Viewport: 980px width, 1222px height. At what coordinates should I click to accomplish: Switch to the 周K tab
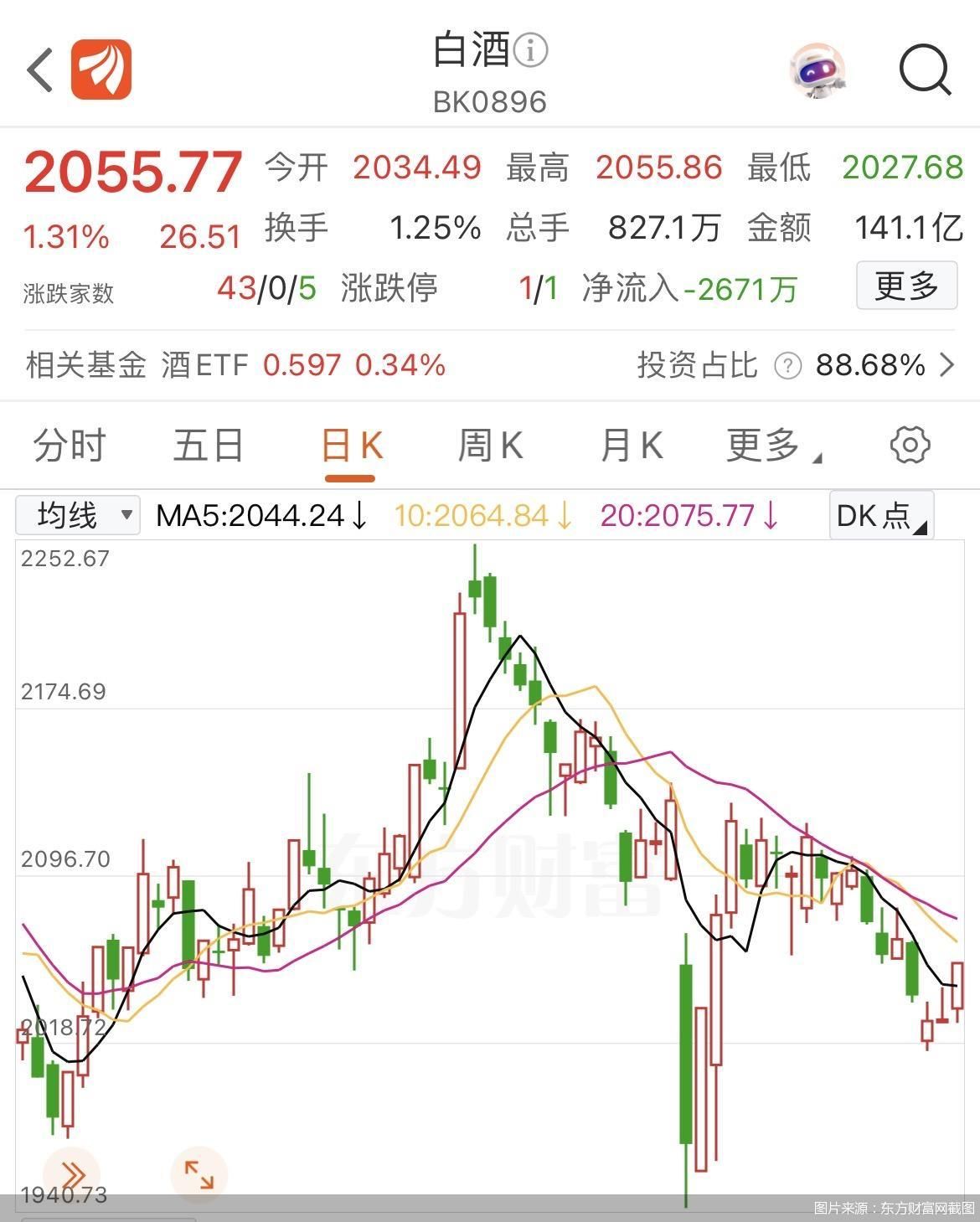(x=490, y=446)
